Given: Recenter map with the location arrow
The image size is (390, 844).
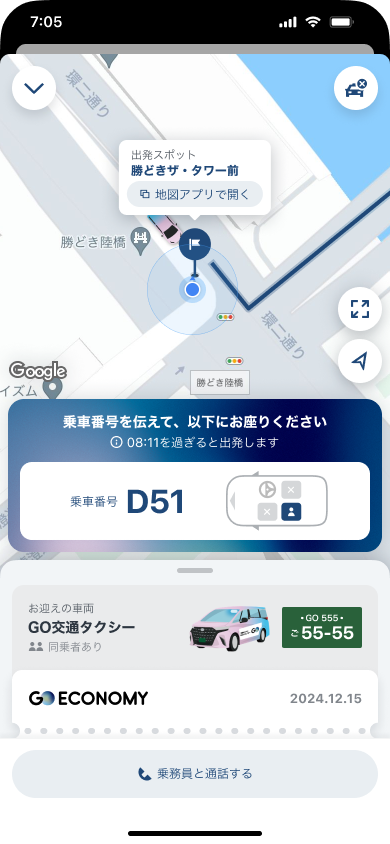Looking at the screenshot, I should coord(360,361).
